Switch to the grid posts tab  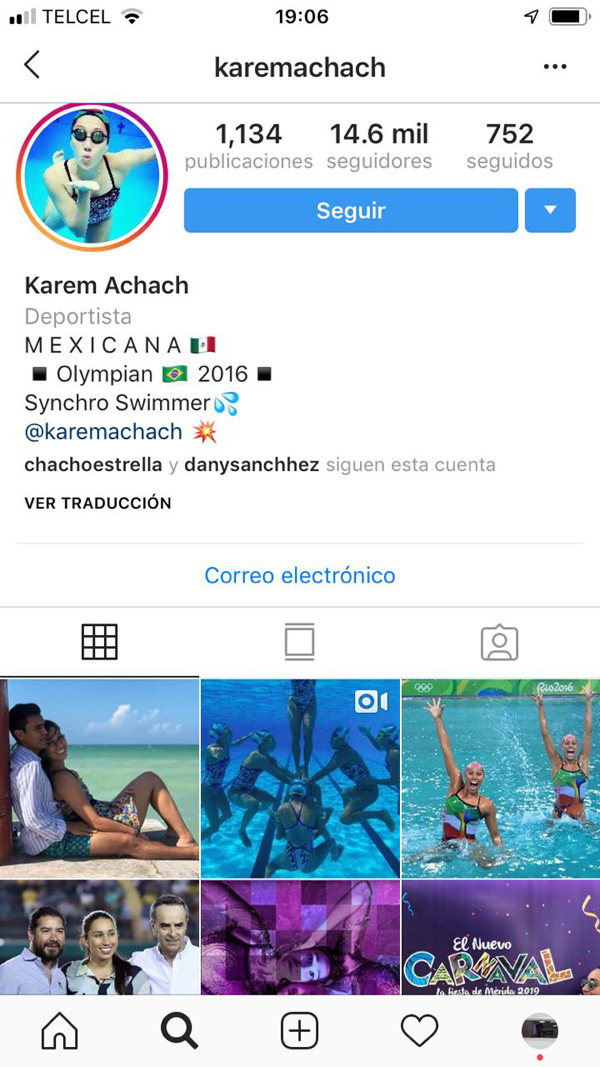[x=99, y=642]
